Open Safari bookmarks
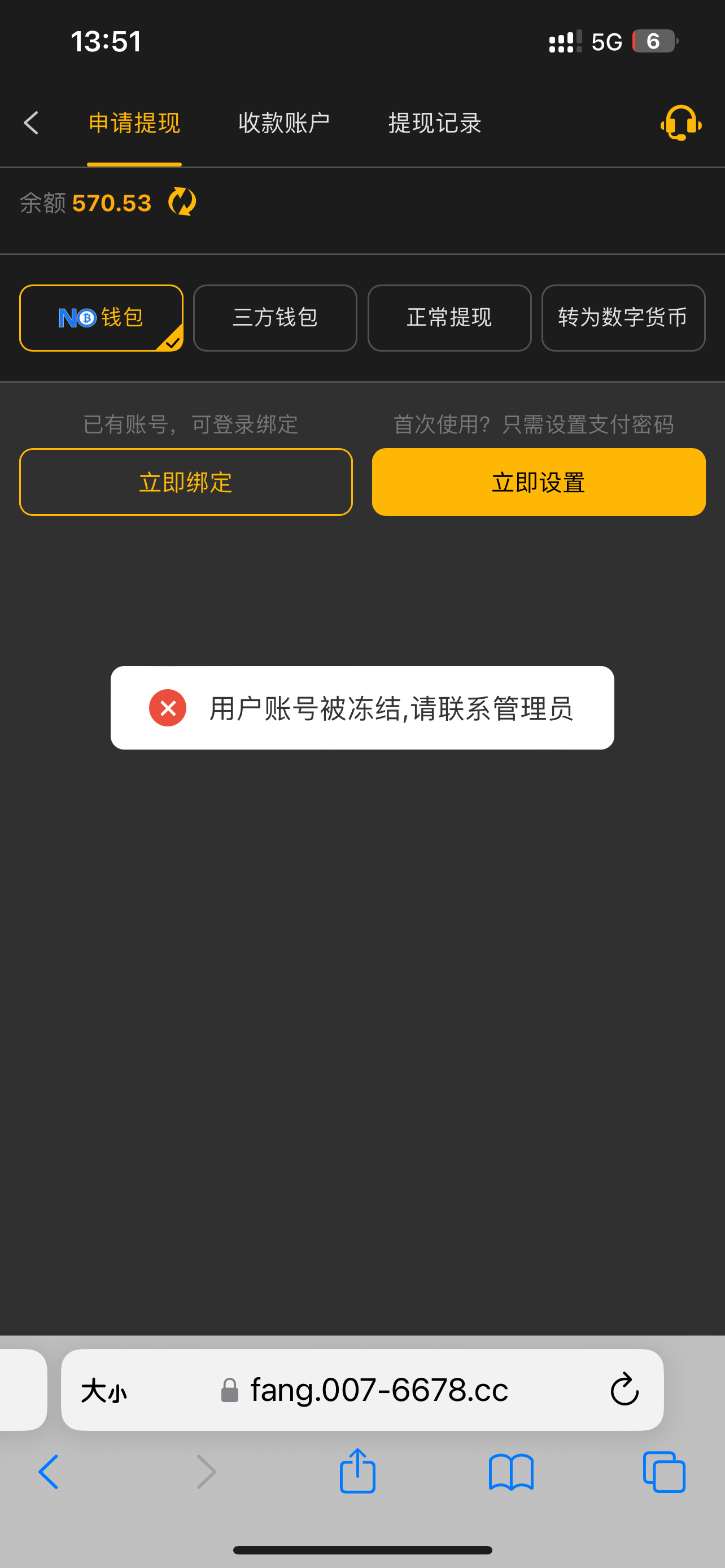This screenshot has height=1568, width=725. [x=511, y=1472]
